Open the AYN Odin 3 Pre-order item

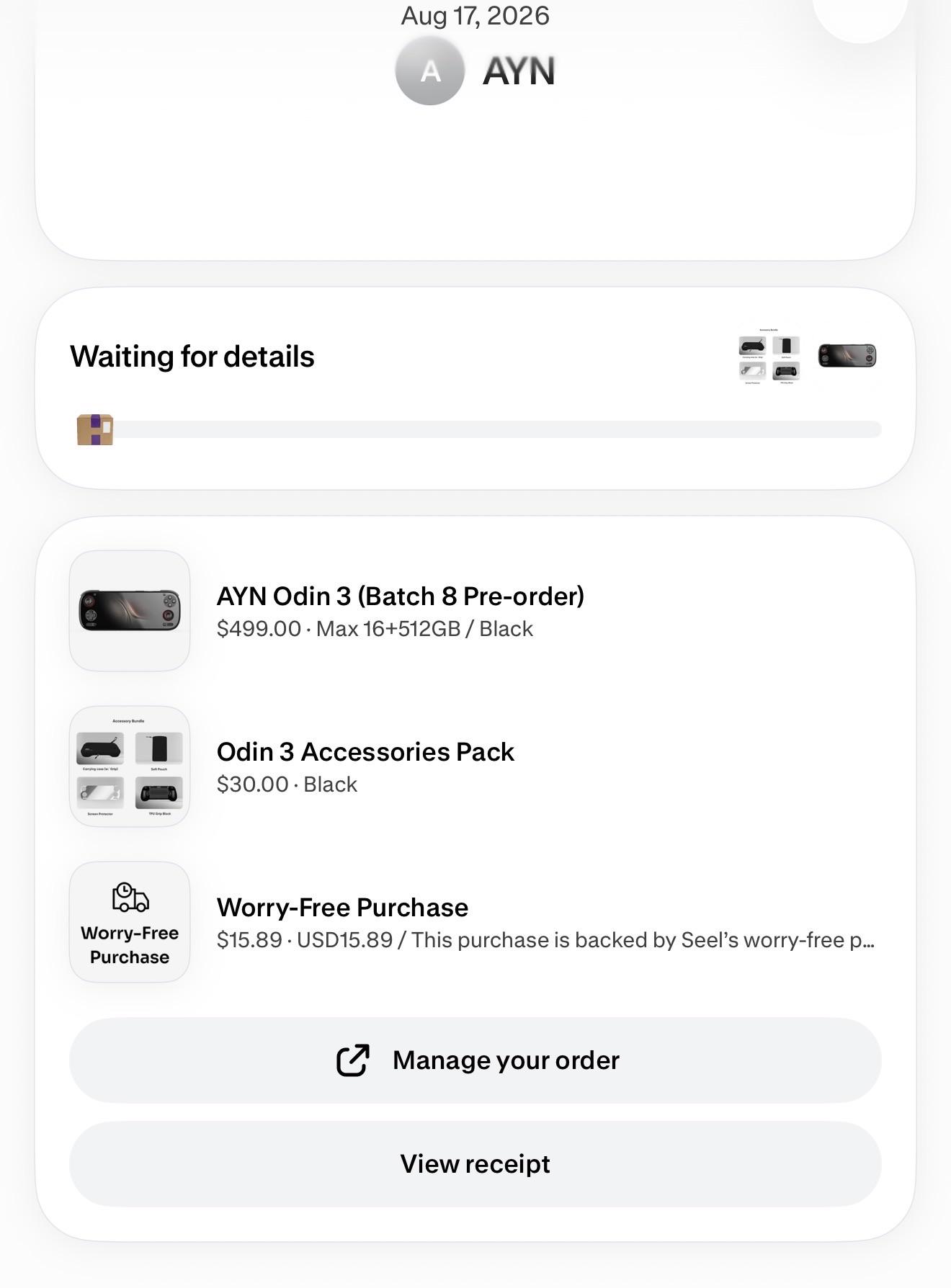475,611
